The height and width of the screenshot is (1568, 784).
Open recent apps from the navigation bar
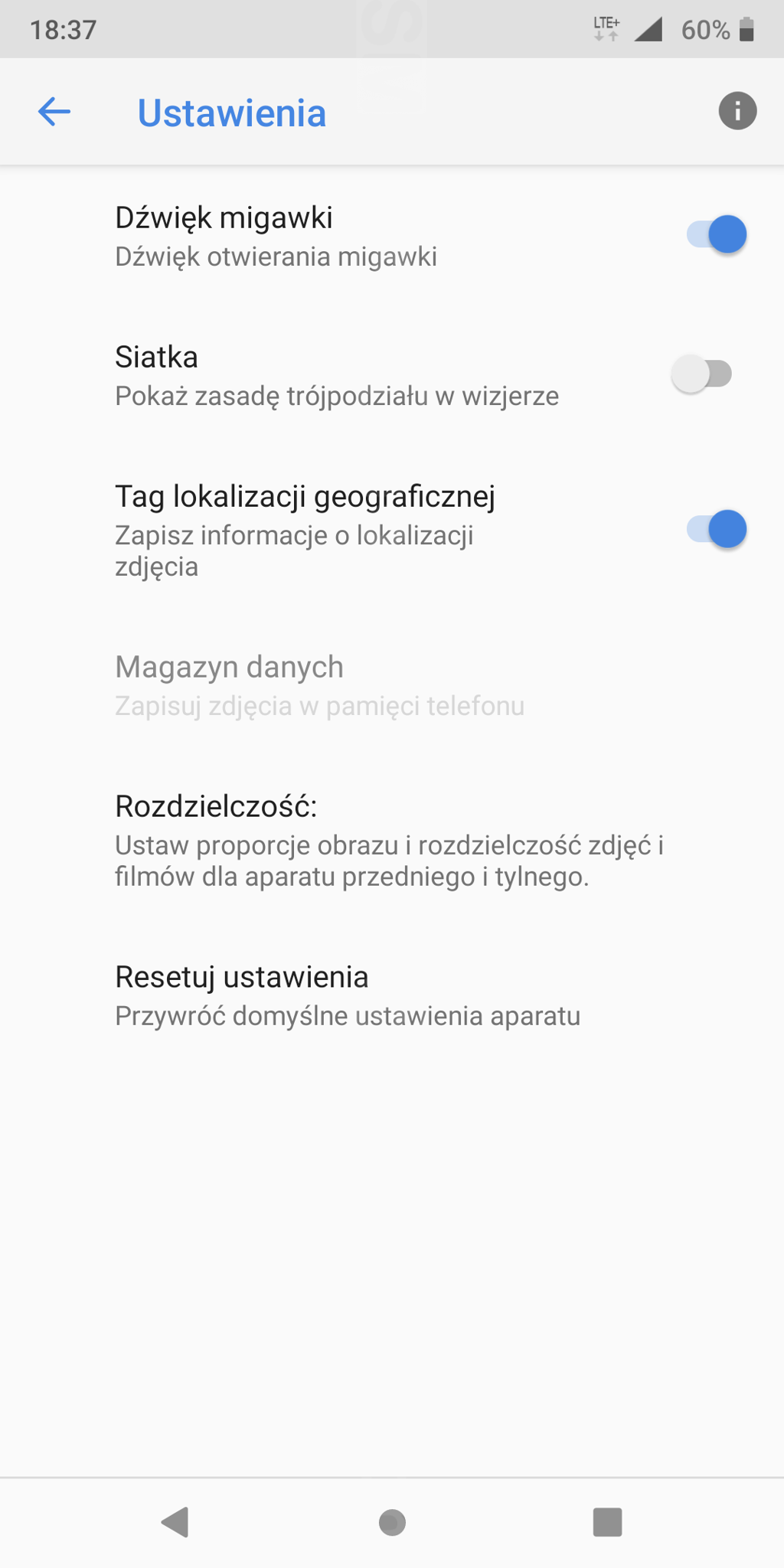(x=607, y=1522)
